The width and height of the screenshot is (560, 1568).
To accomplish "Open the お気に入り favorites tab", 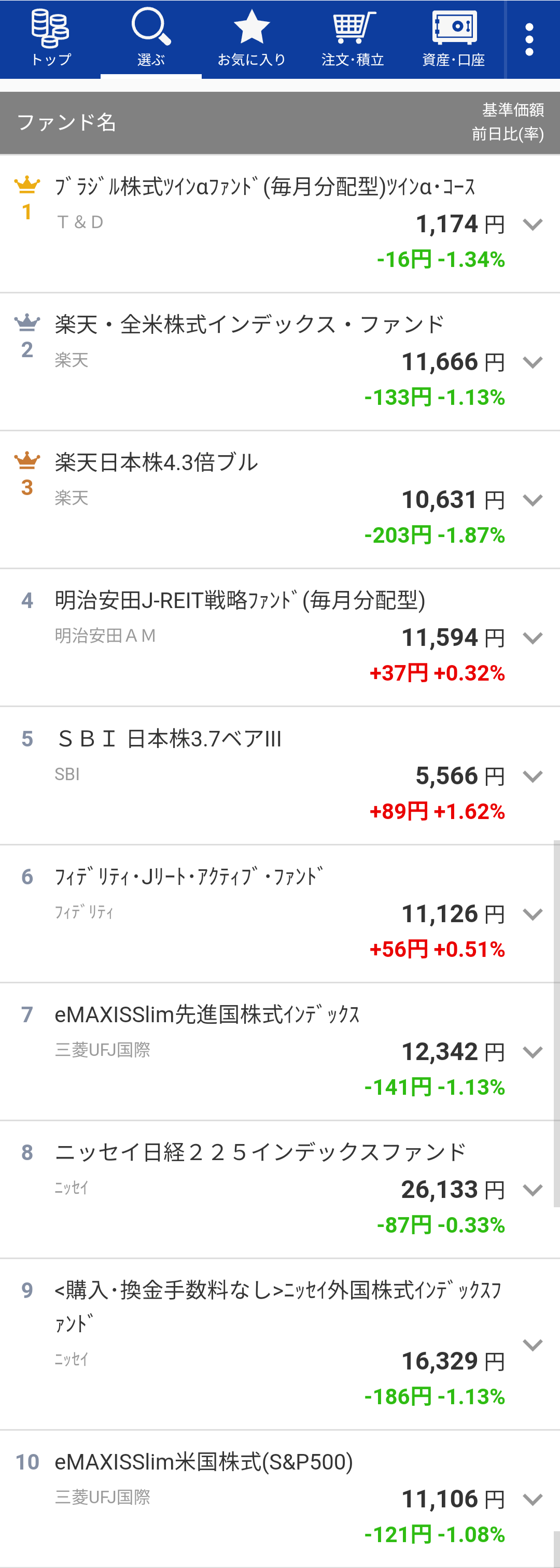I will point(251,39).
